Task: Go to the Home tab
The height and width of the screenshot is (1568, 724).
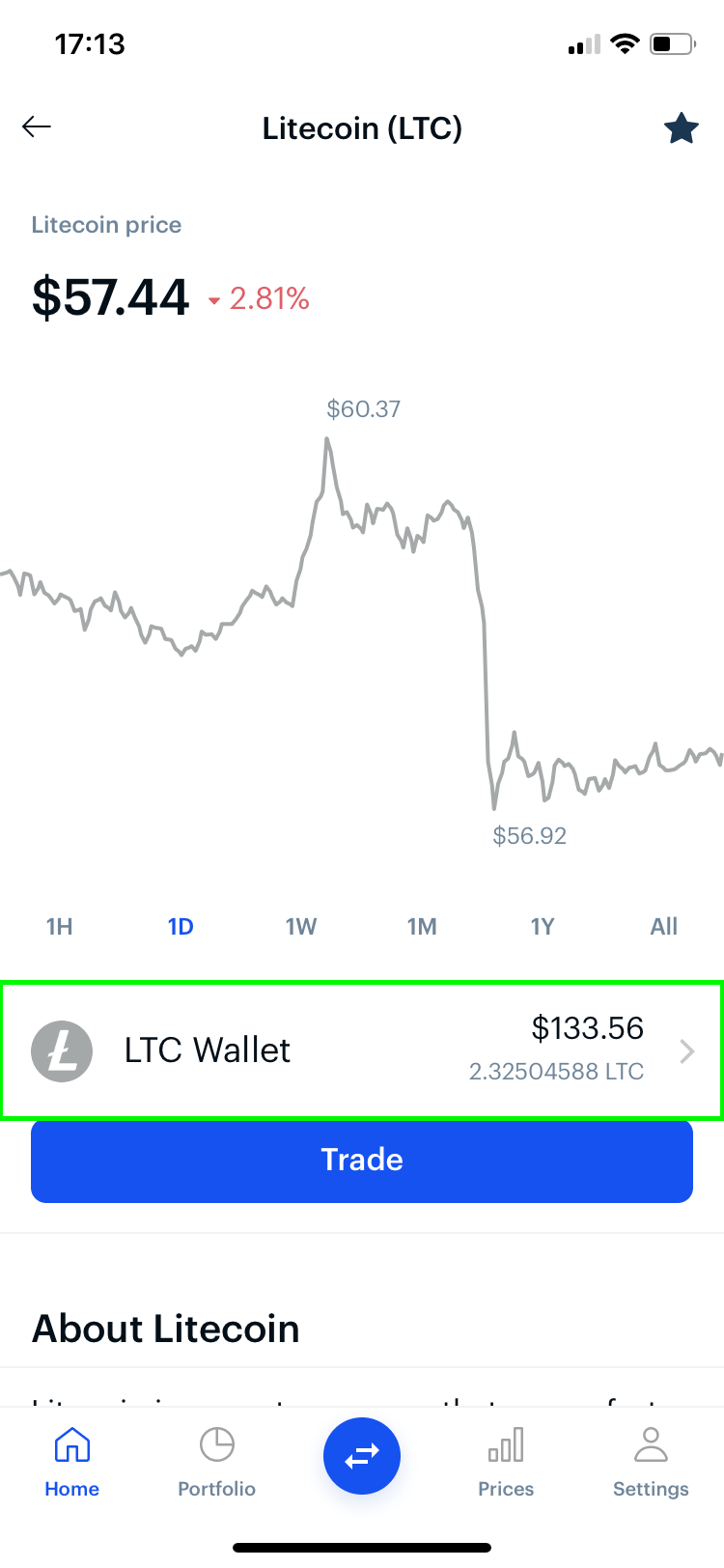Action: pyautogui.click(x=72, y=1463)
